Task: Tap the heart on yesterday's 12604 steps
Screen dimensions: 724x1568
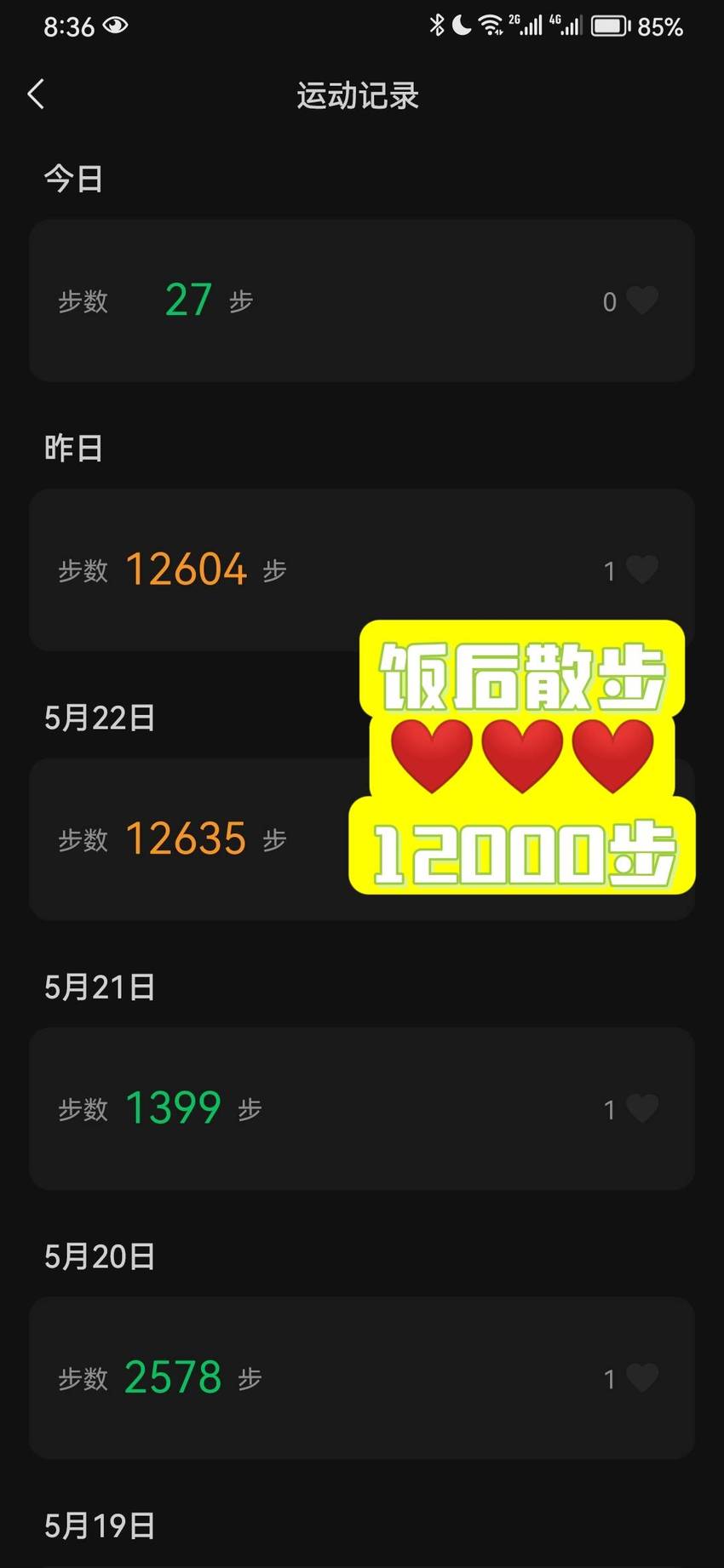Action: point(642,569)
